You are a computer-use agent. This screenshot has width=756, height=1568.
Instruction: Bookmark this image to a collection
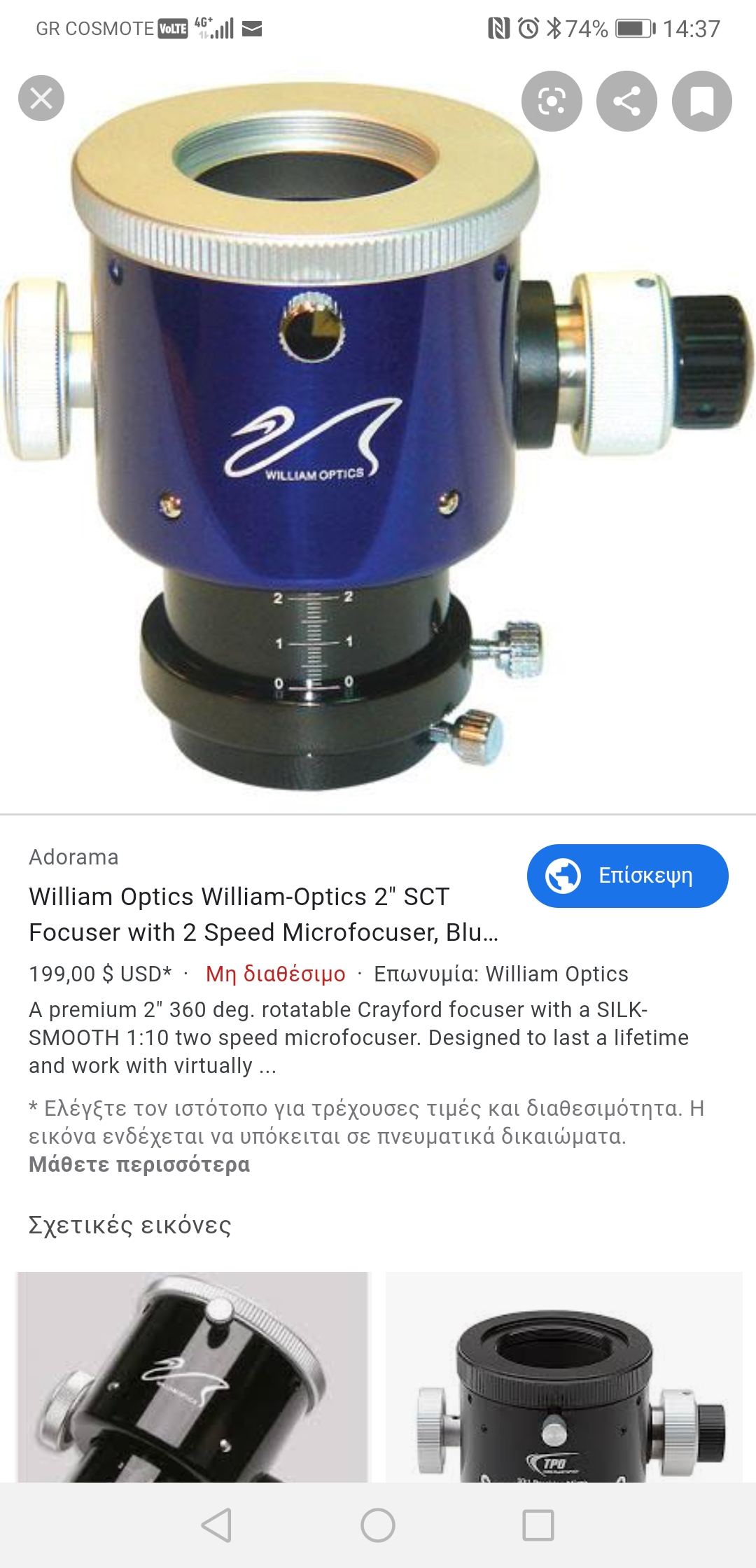pyautogui.click(x=702, y=101)
